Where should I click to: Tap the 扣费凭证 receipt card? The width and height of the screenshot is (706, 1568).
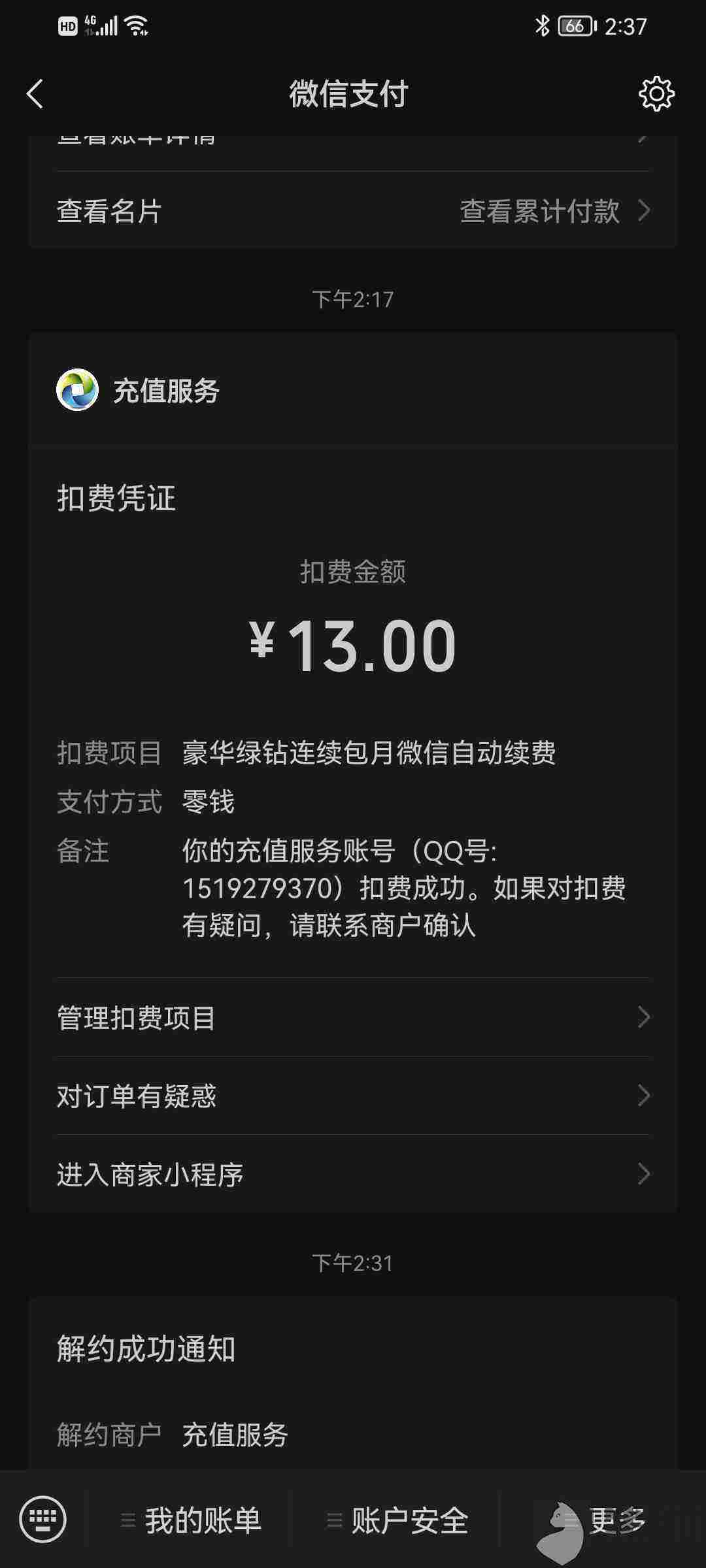point(116,498)
